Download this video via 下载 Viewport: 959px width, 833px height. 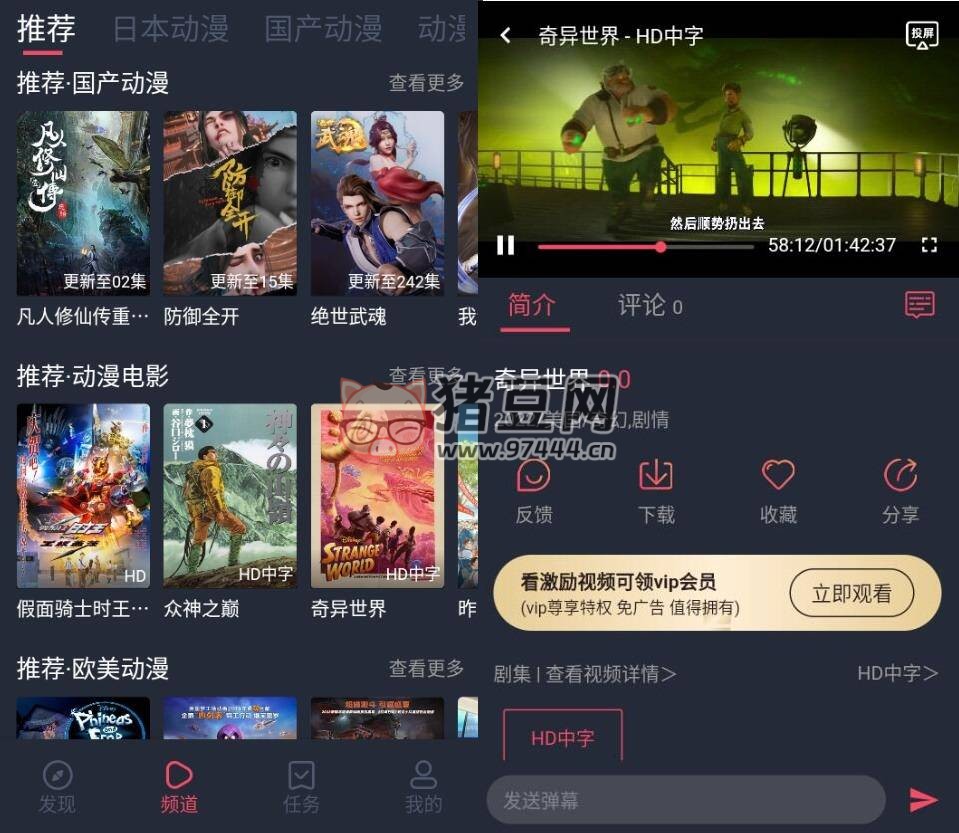(656, 491)
